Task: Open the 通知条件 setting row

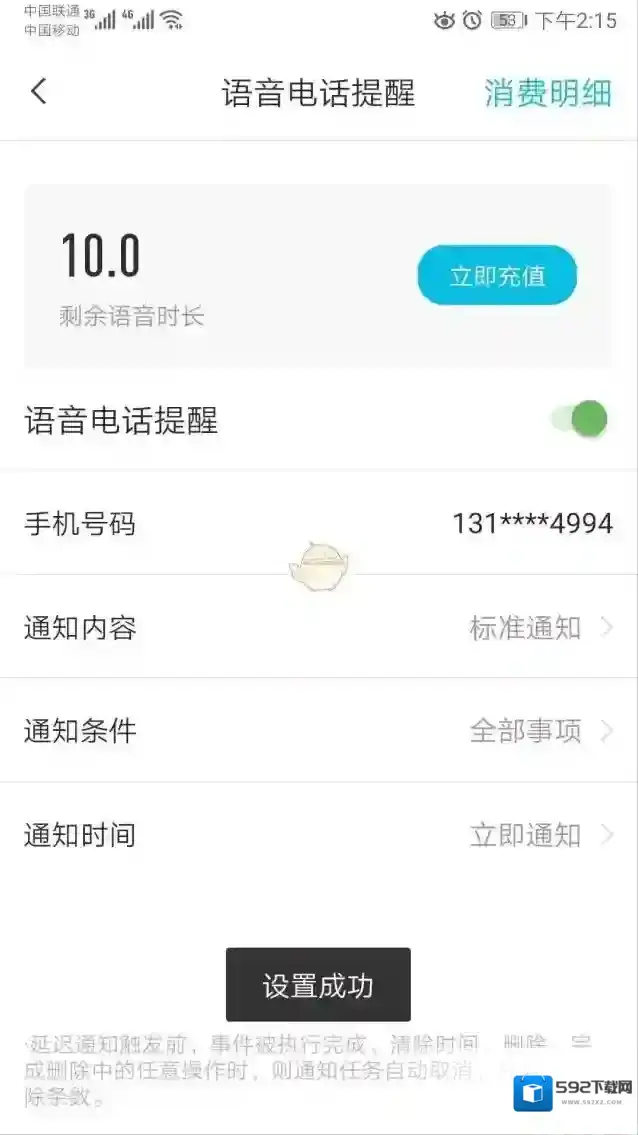Action: (319, 731)
